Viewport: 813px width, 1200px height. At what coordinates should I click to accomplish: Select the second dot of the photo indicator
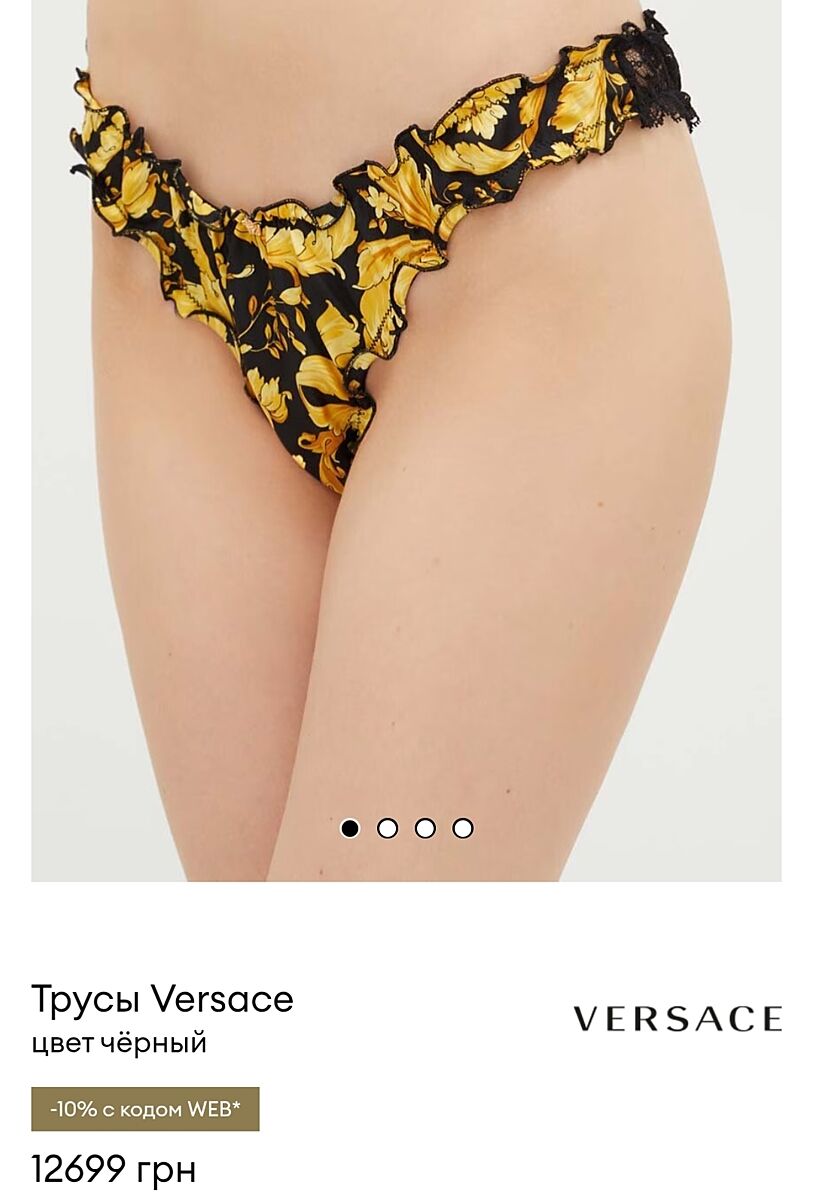click(x=387, y=828)
